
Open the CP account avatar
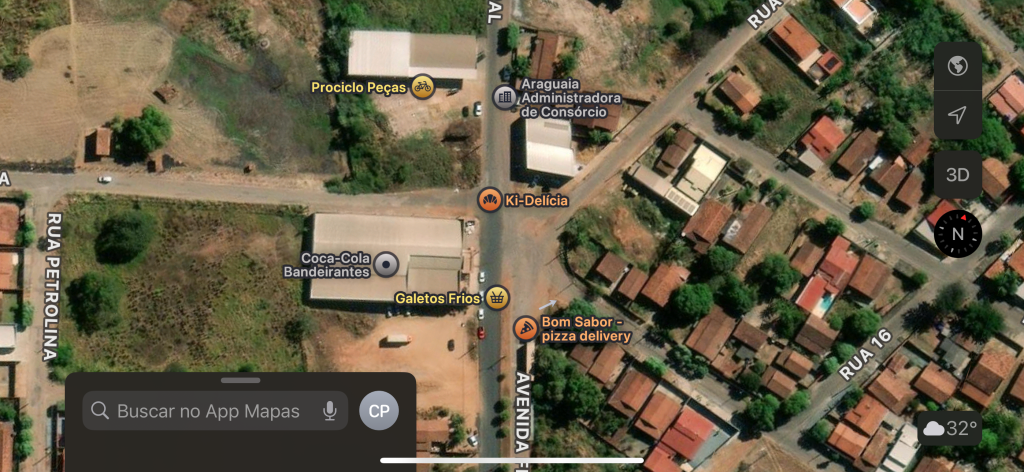(379, 411)
